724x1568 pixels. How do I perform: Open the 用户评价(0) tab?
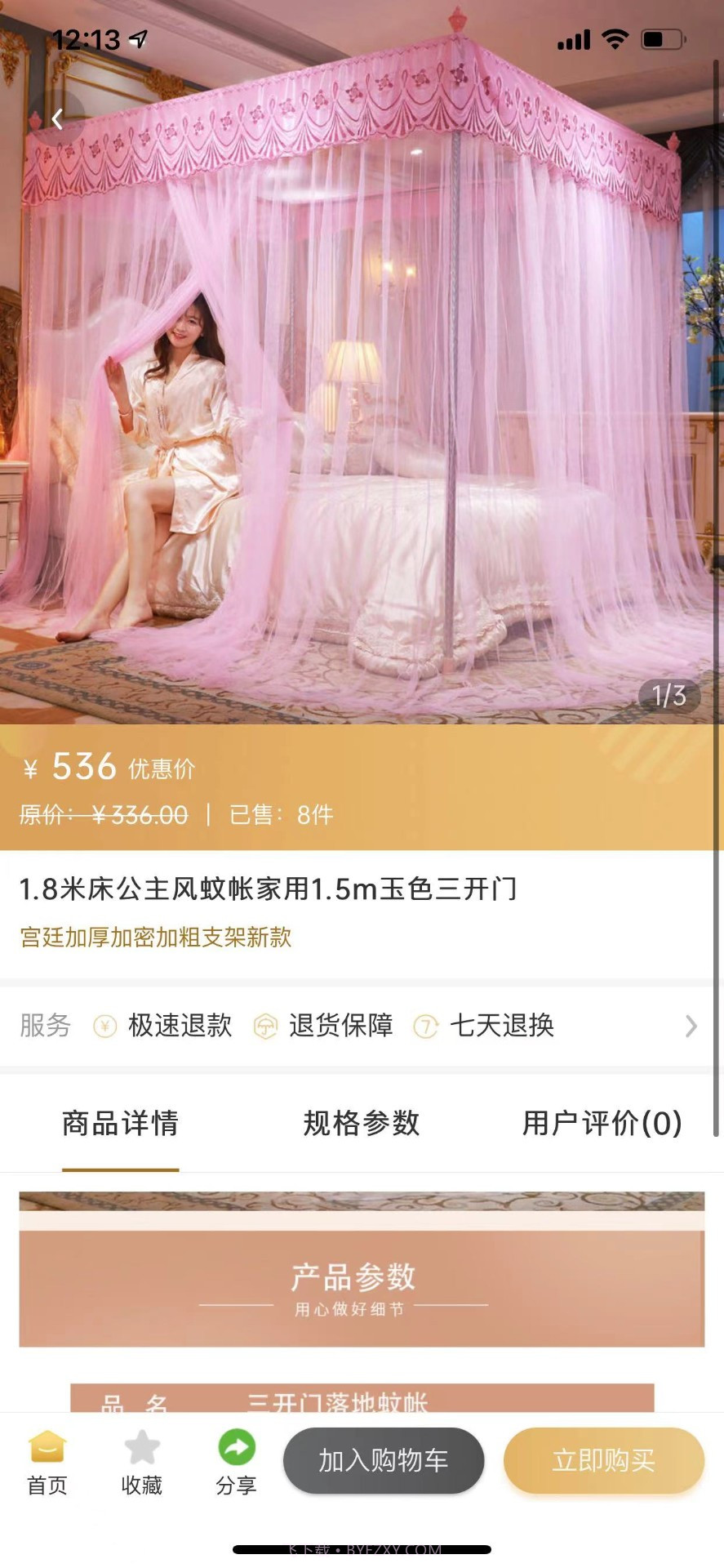tap(600, 1124)
